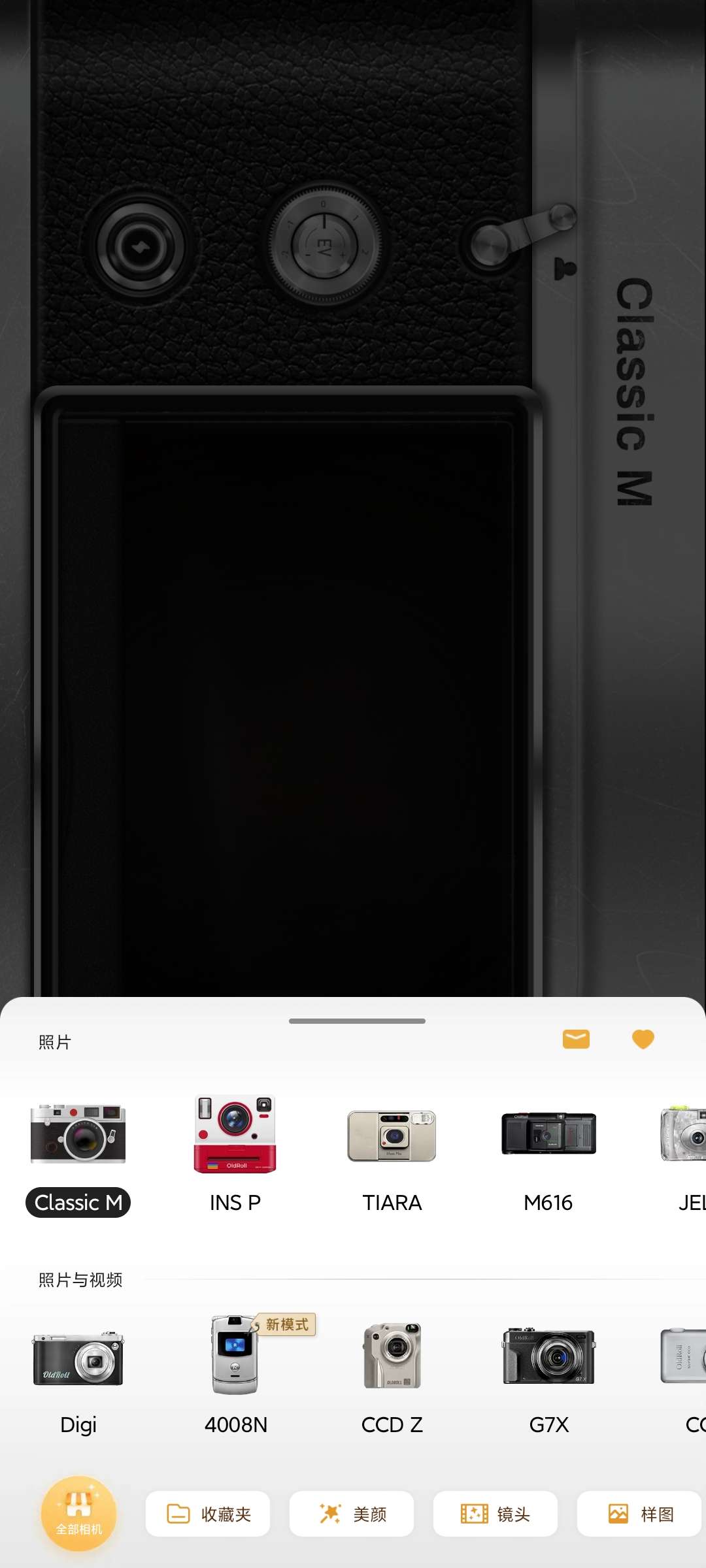Open the yellow mail icon

point(576,1039)
